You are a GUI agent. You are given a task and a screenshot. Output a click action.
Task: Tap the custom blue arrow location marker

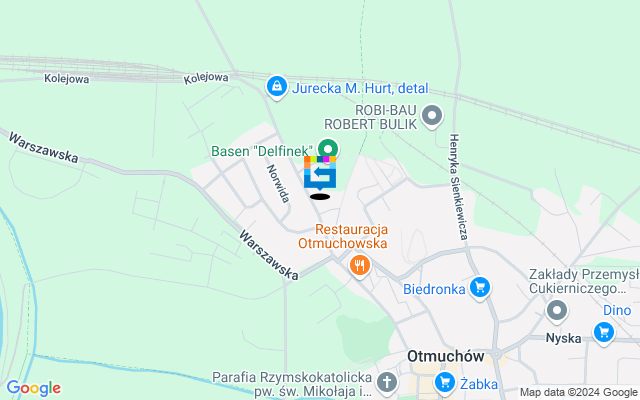320,176
